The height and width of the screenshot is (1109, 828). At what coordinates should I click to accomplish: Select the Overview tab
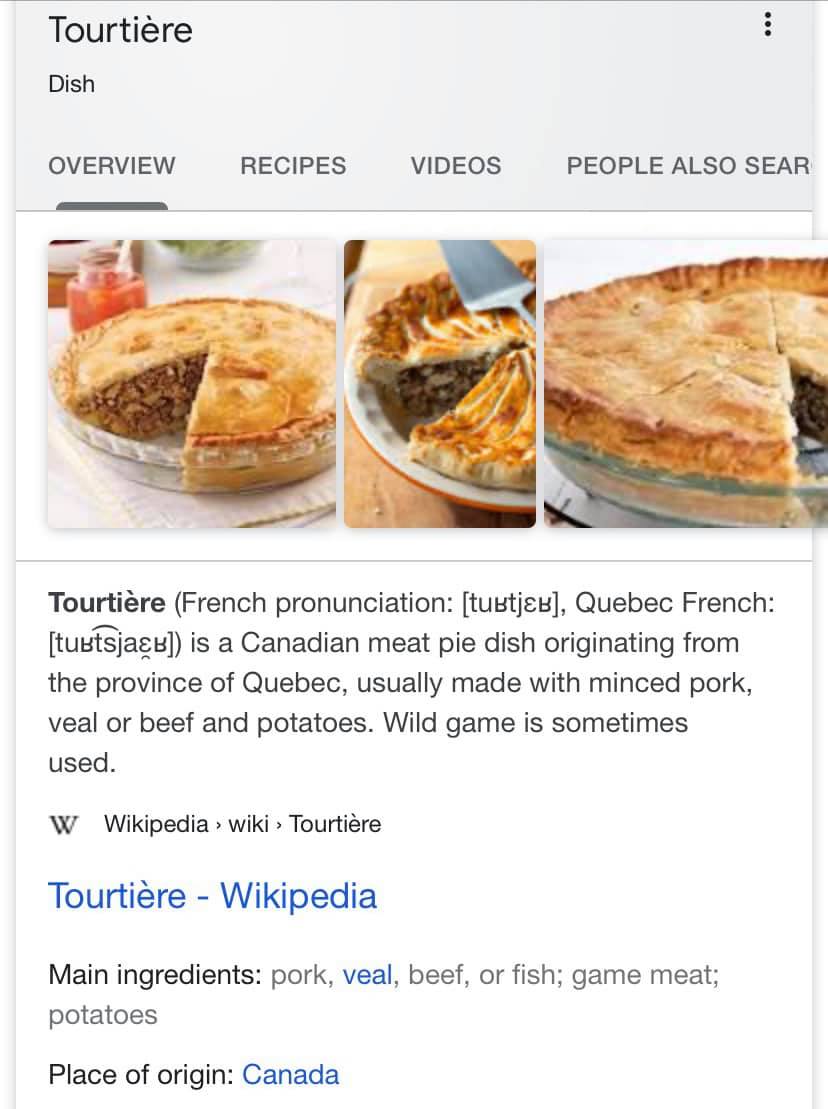tap(111, 166)
